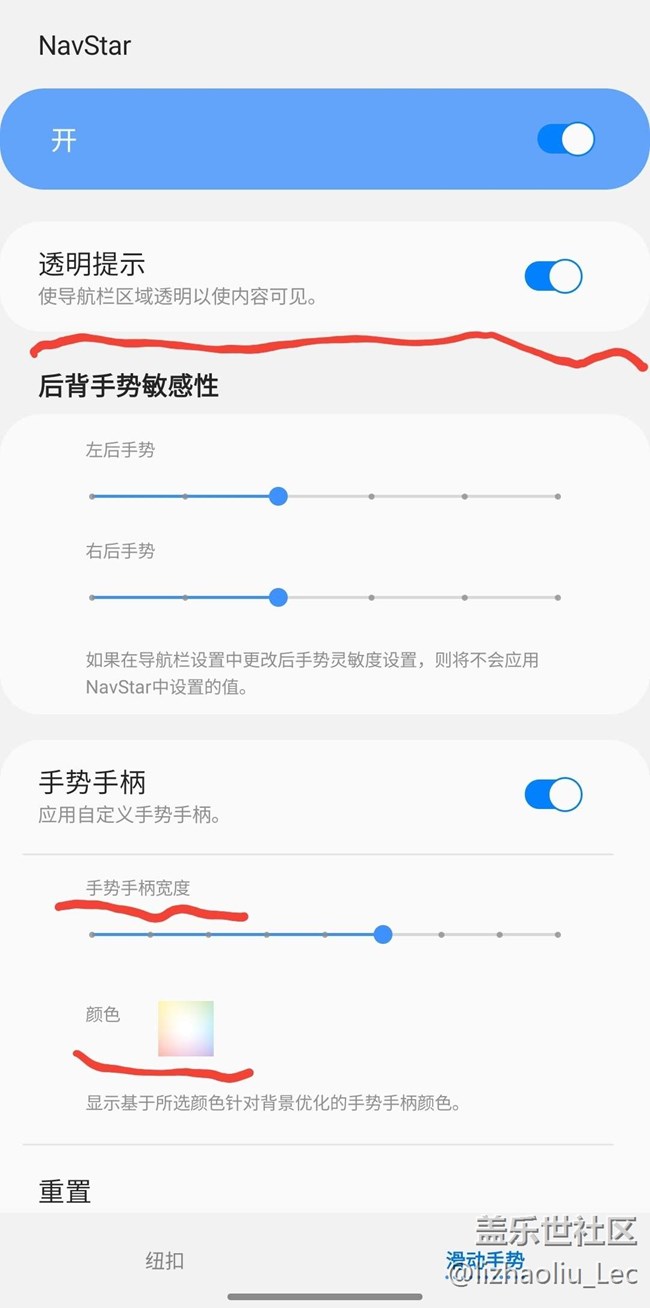
Task: Adjust the 右后手势 sensitivity slider
Action: tap(279, 598)
